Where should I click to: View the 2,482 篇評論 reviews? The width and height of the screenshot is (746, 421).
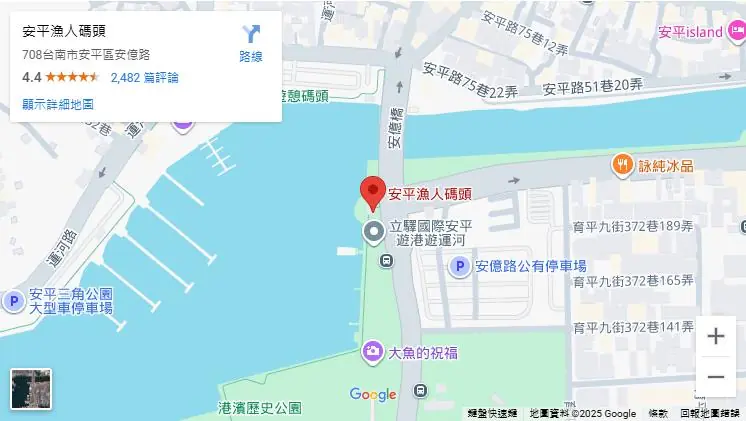[x=144, y=77]
